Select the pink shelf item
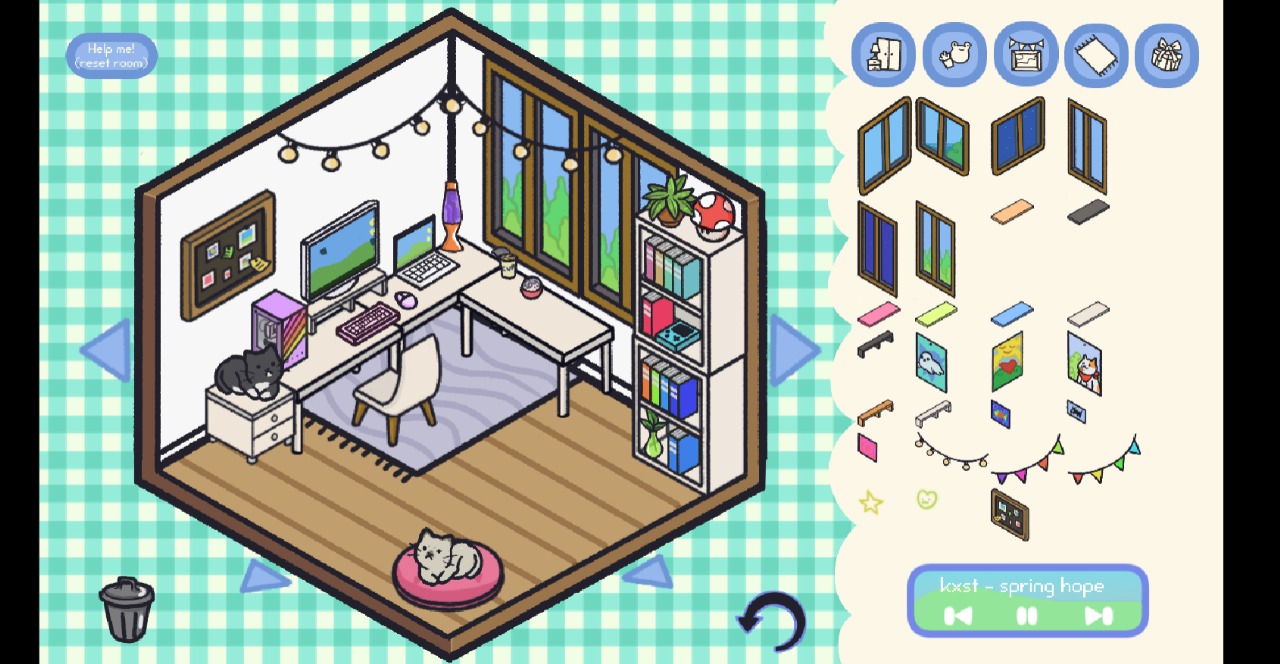Screen dimensions: 1280x664 (x=877, y=314)
